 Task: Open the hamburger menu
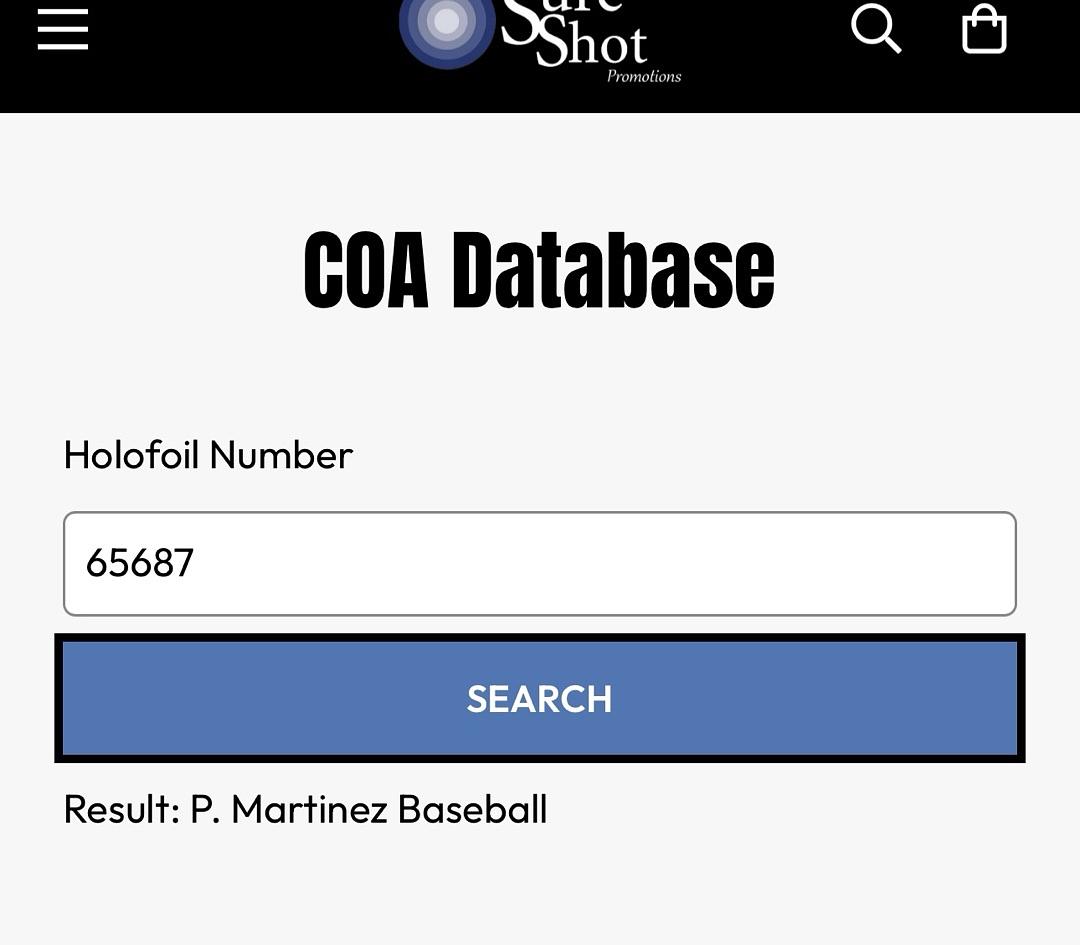62,29
